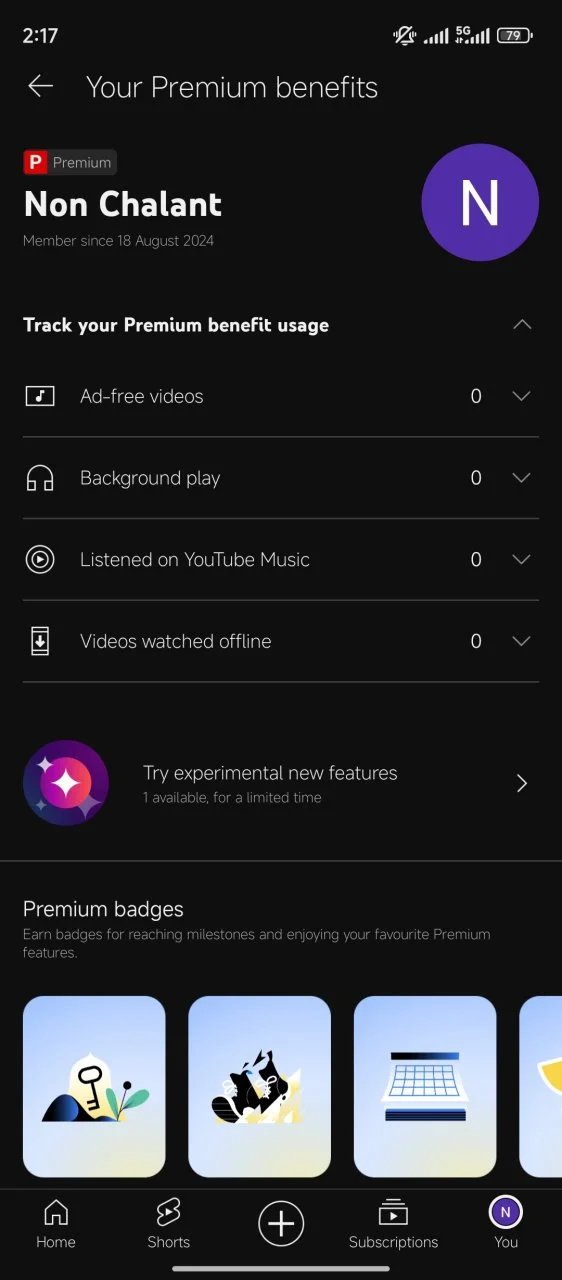Expand the Ad-free videos row

click(281, 396)
